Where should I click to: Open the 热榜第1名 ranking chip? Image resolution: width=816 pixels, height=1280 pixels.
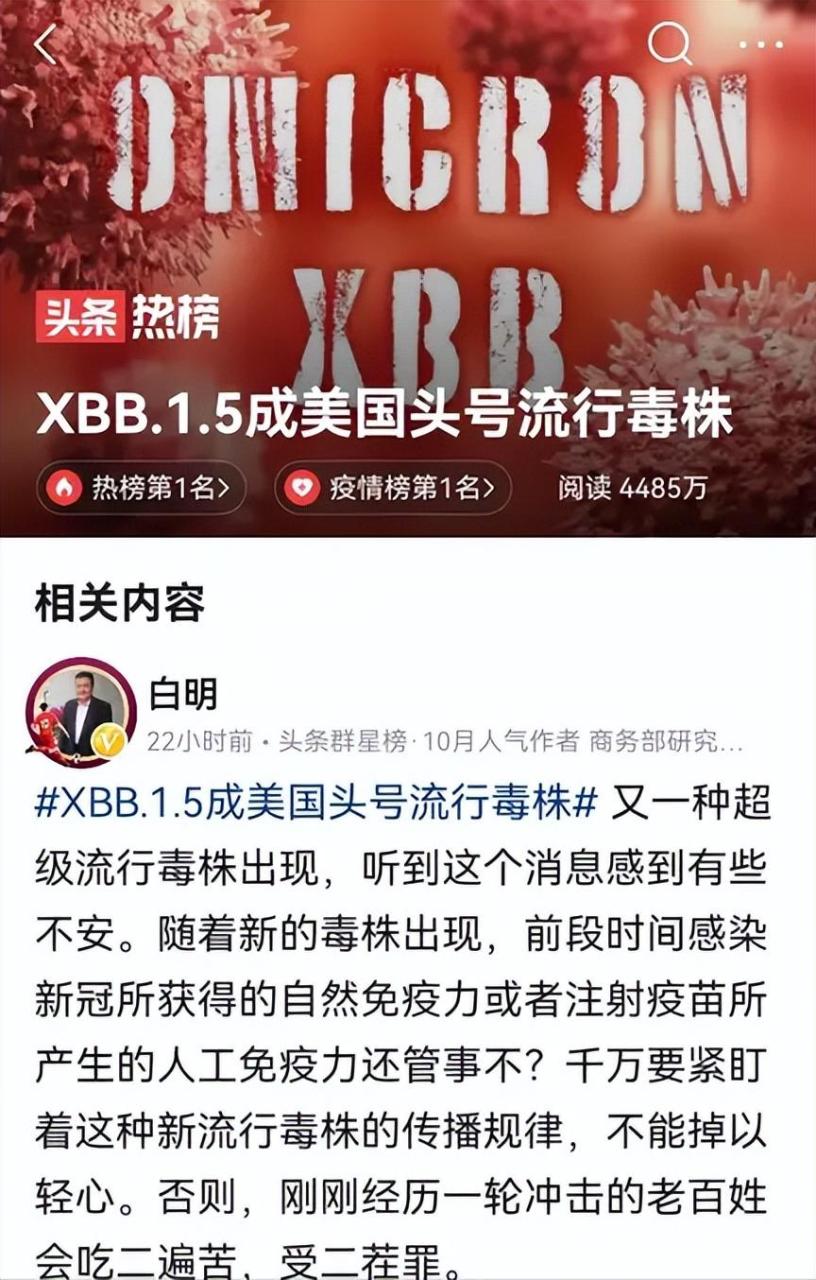[x=141, y=488]
